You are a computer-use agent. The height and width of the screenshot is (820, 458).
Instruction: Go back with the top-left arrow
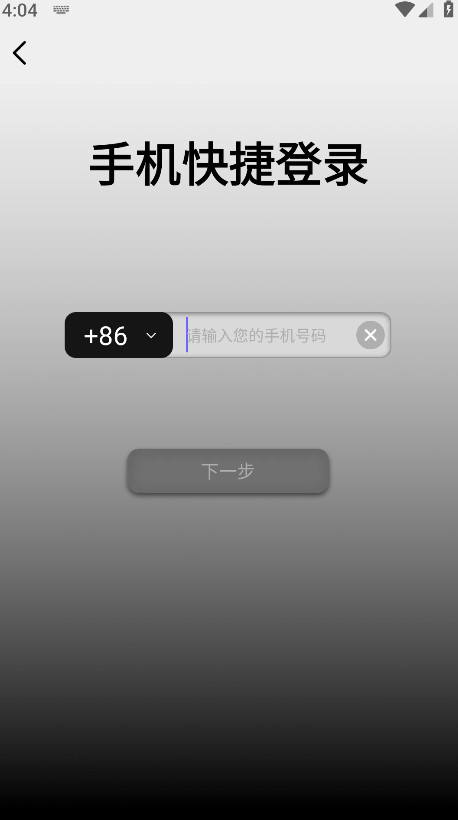[20, 53]
